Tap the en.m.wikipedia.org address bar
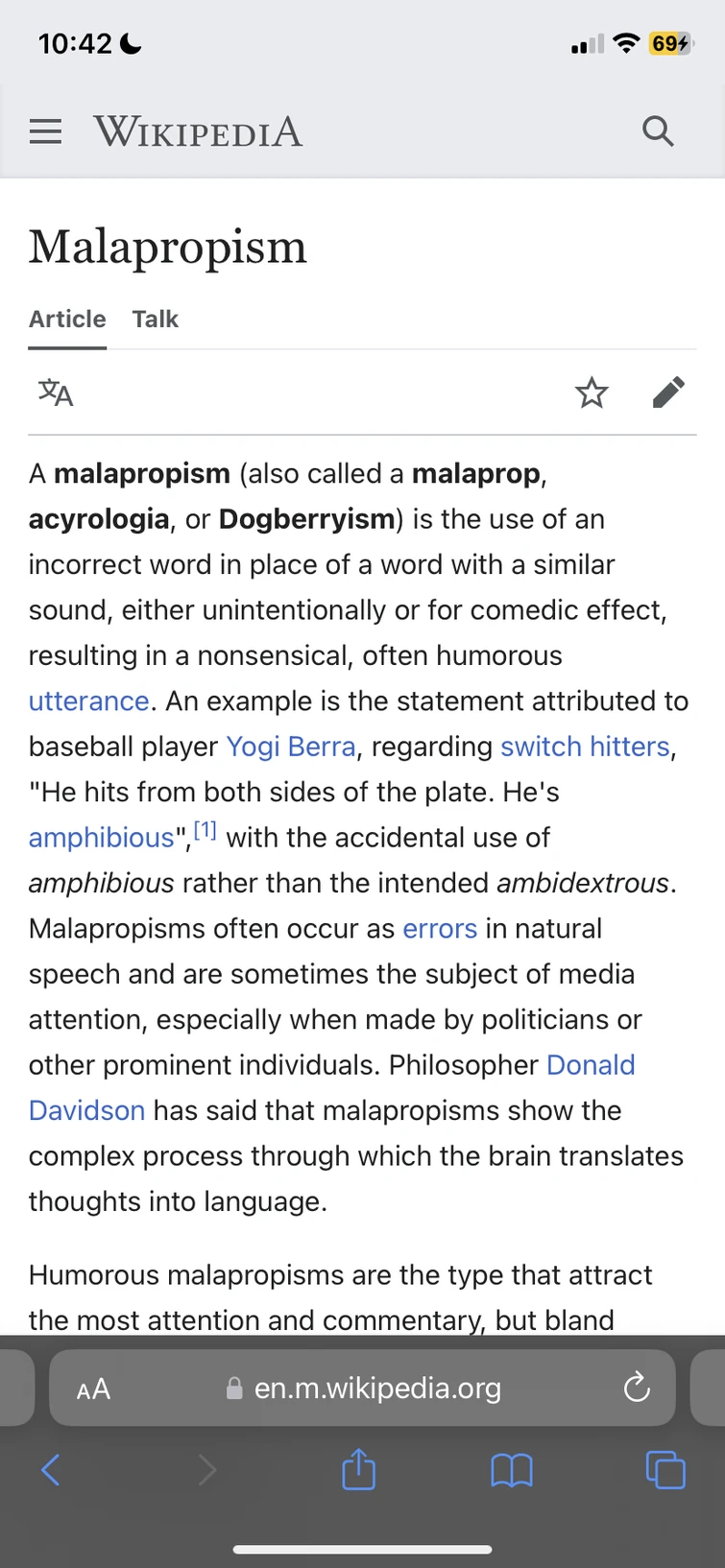 pyautogui.click(x=376, y=1389)
